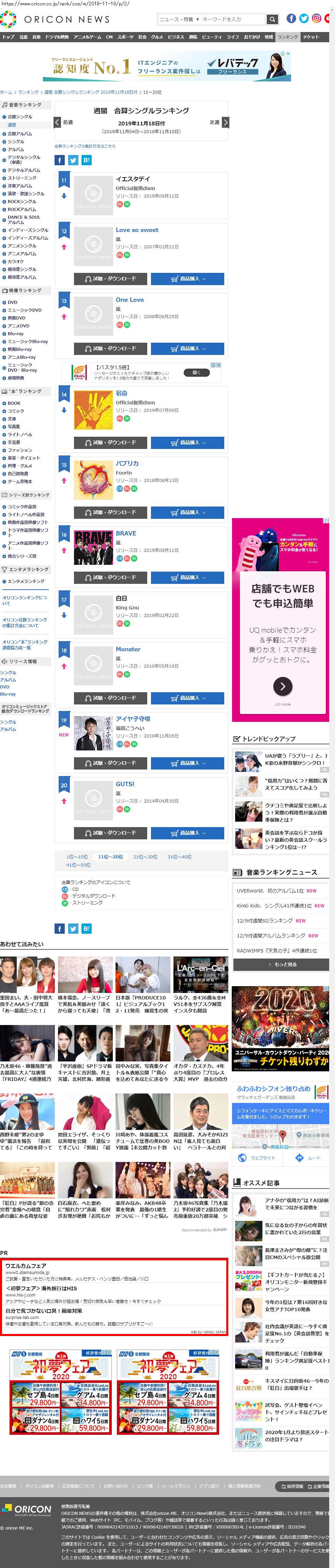Screen dimensions: 335x1568
Task: Open song イエスタデイ ranked 11
Action: pos(133,179)
